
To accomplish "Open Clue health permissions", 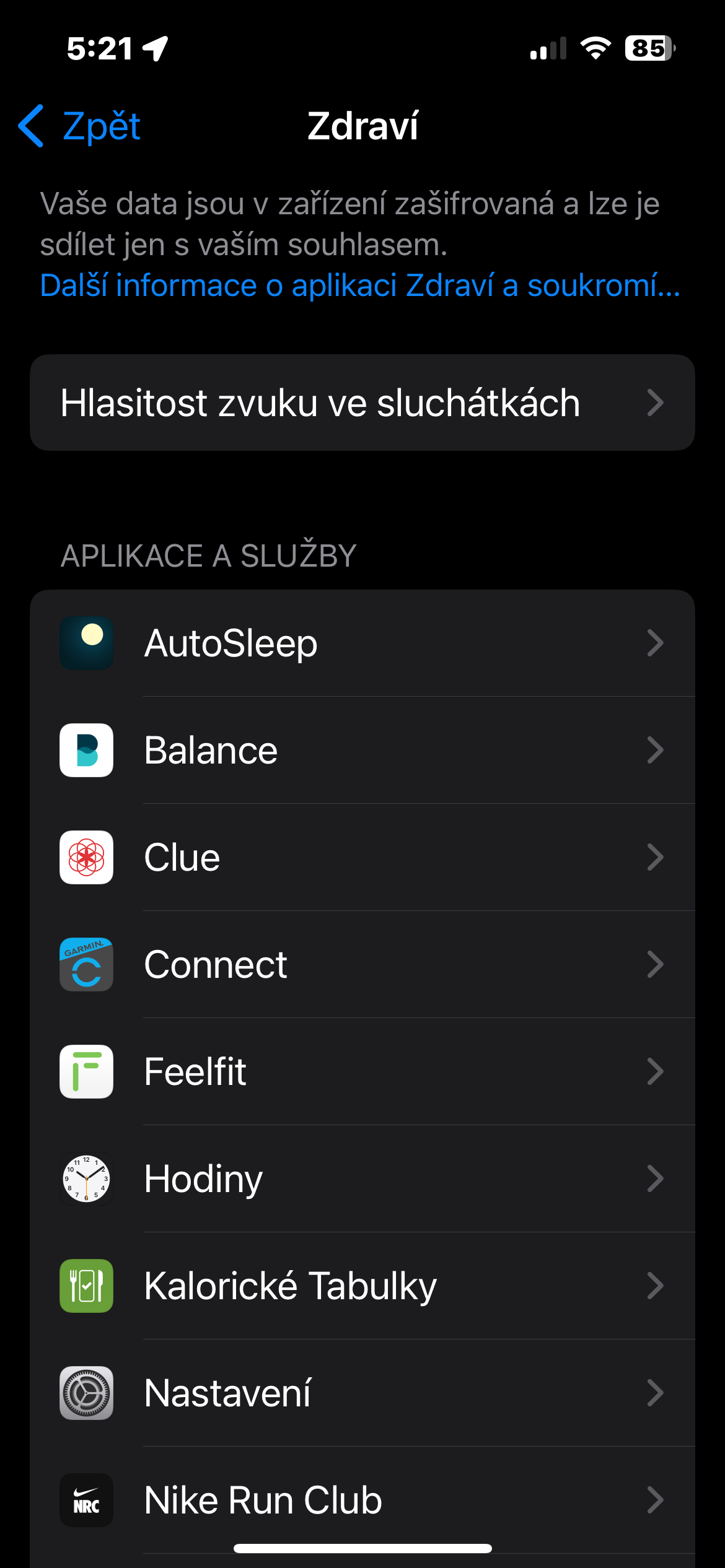I will click(362, 857).
